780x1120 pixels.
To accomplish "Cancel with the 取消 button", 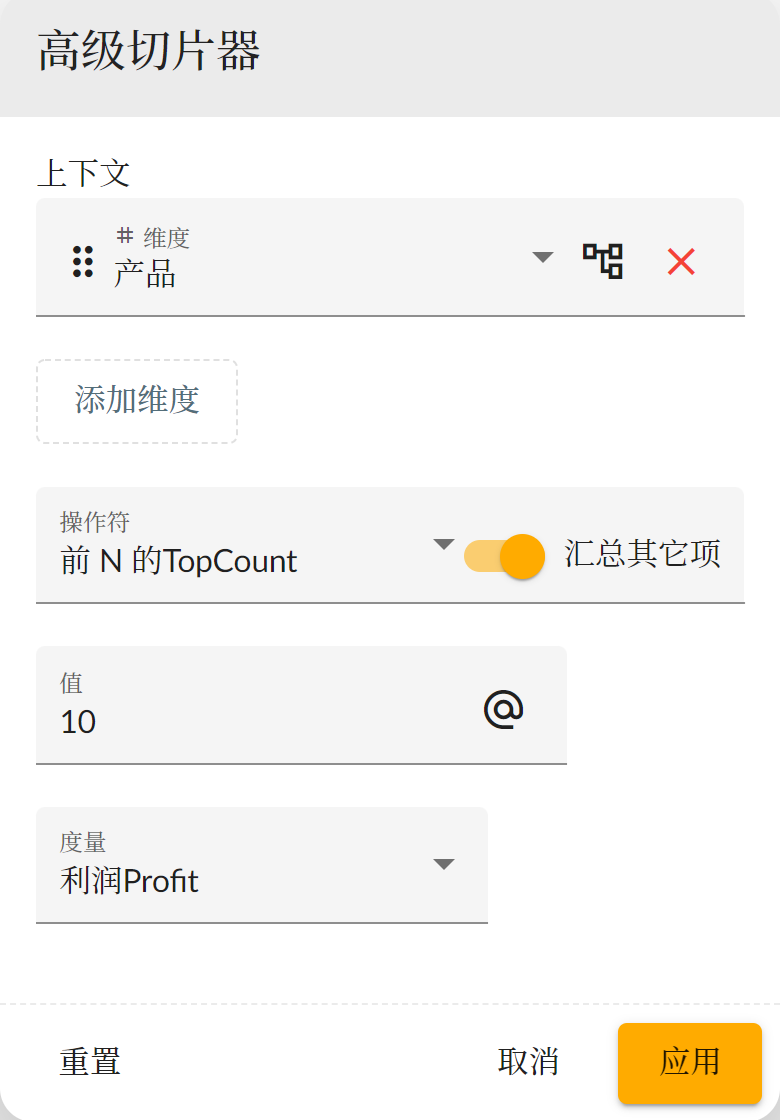I will (528, 1061).
